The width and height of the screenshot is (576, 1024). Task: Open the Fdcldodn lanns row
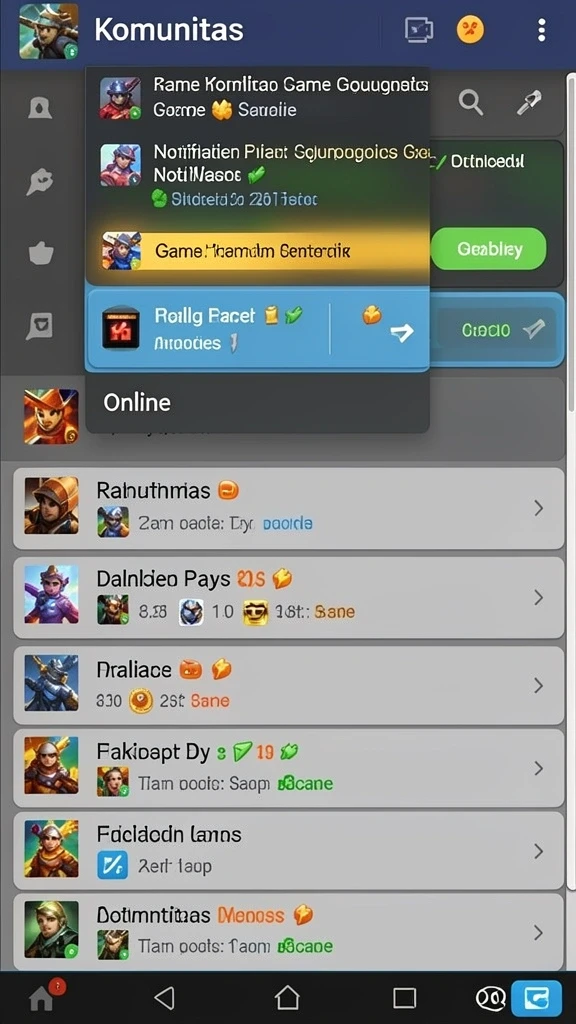click(288, 850)
